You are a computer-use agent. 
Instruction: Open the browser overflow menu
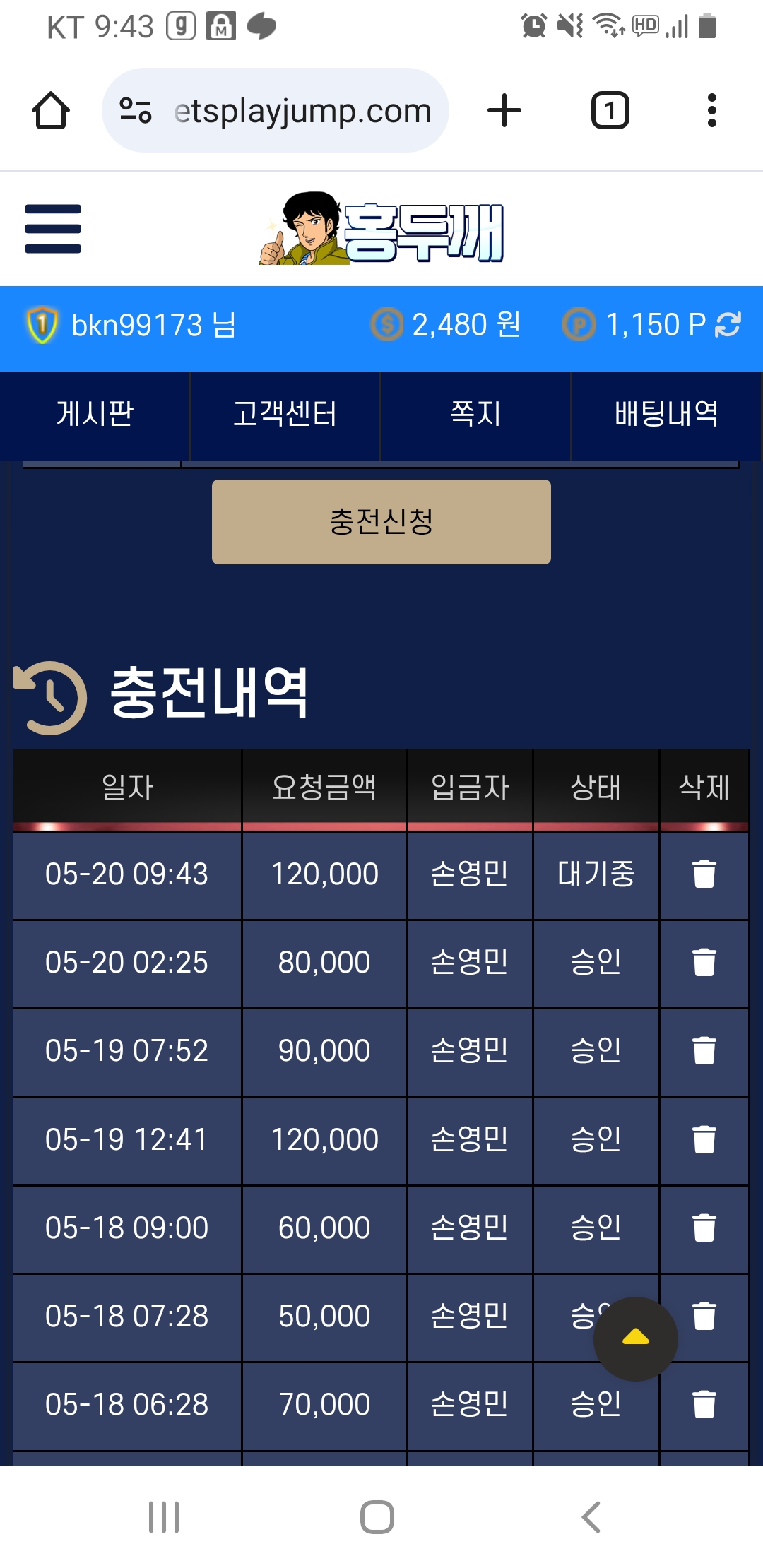pyautogui.click(x=711, y=111)
